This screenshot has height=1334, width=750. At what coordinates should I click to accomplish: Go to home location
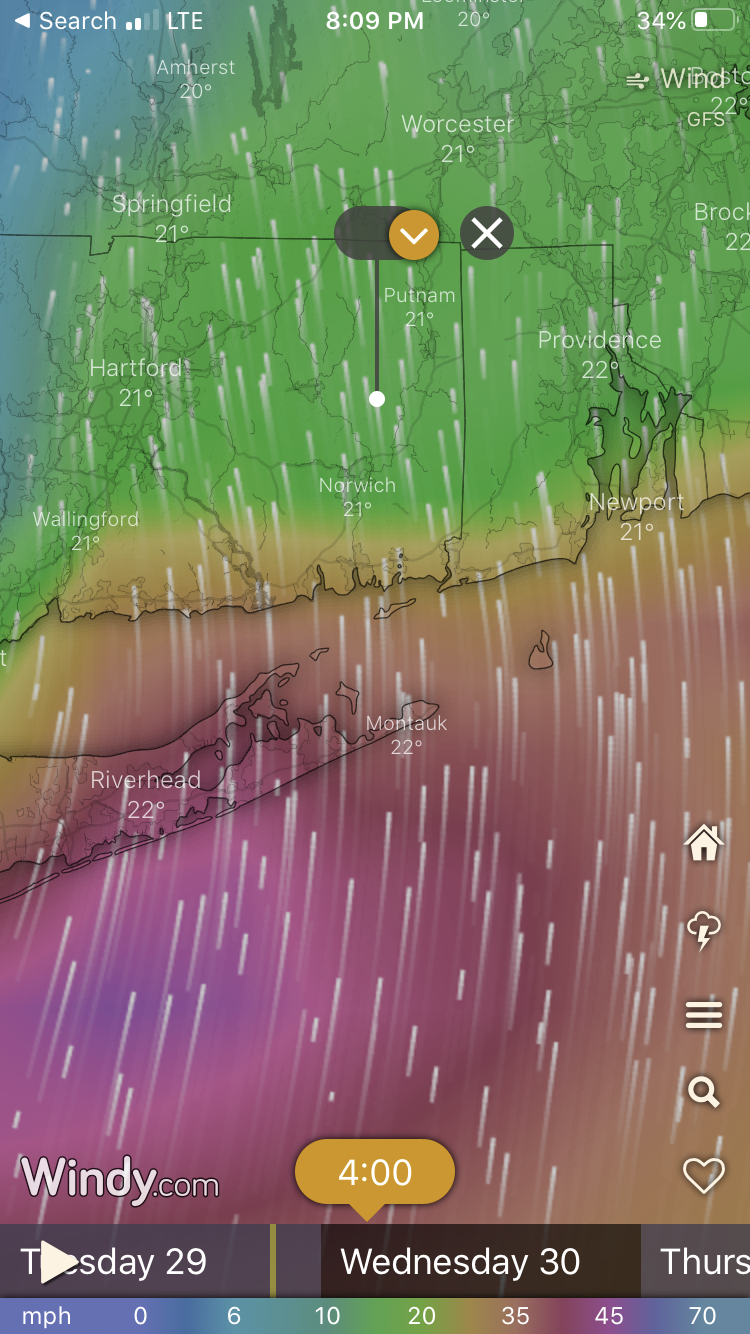[x=704, y=844]
